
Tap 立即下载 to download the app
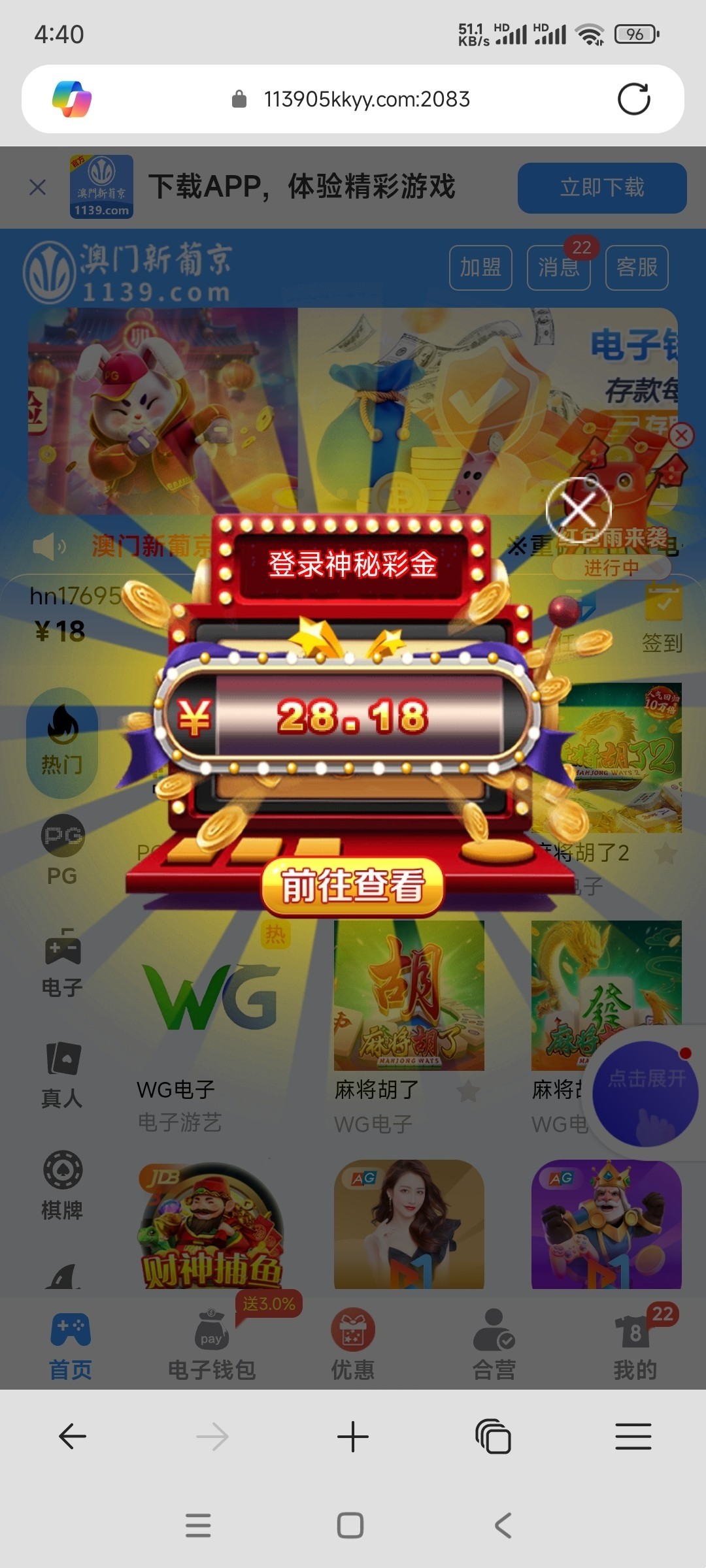(601, 188)
